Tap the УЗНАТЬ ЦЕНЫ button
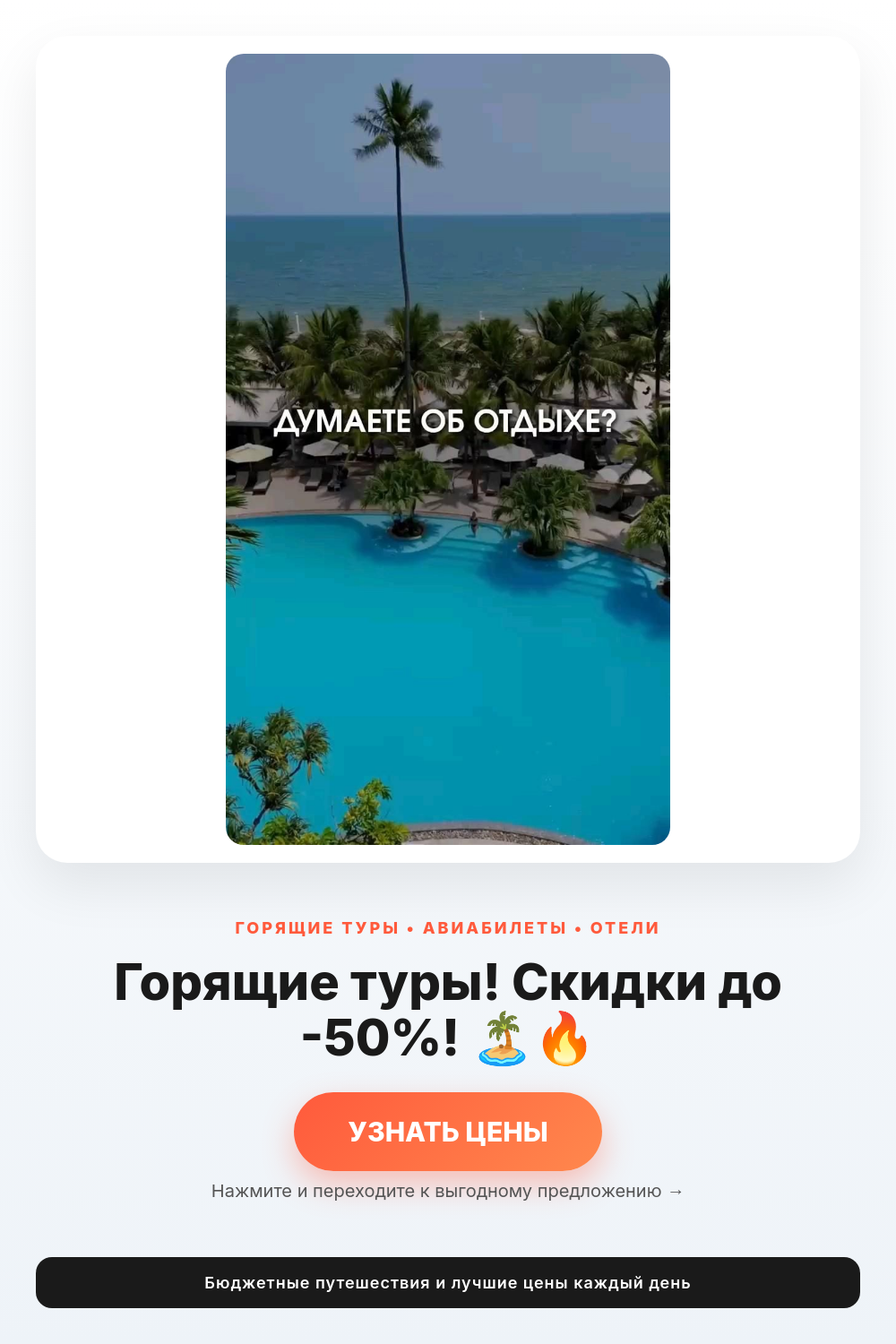The height and width of the screenshot is (1344, 896). pos(448,1131)
